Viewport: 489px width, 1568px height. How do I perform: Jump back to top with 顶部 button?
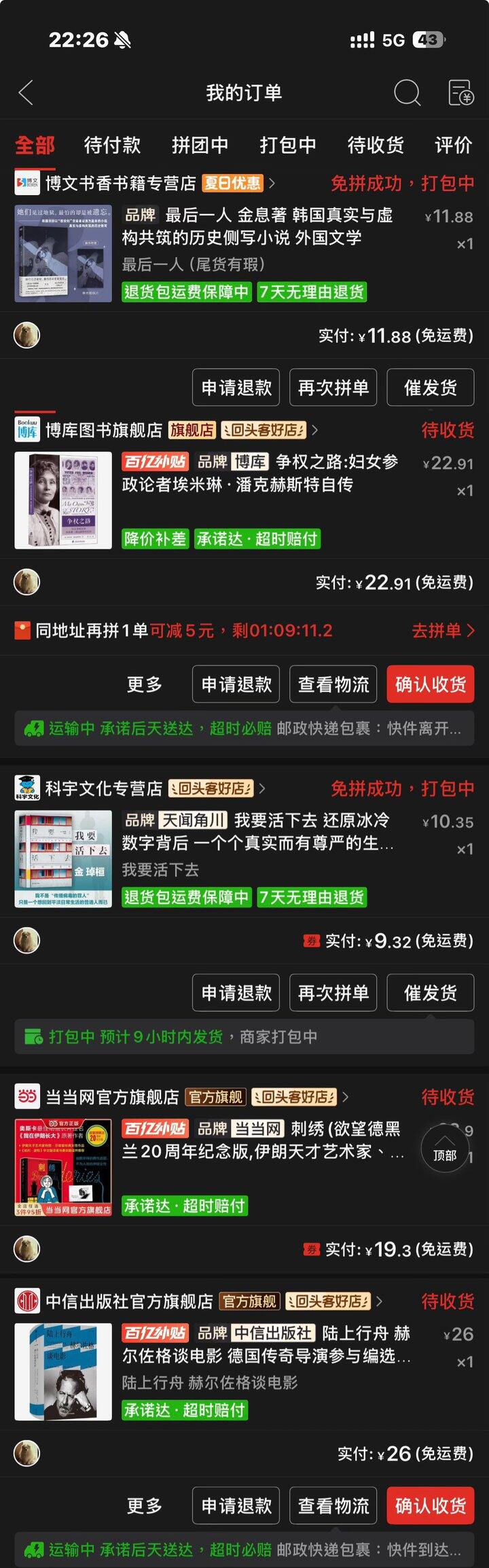point(445,1149)
